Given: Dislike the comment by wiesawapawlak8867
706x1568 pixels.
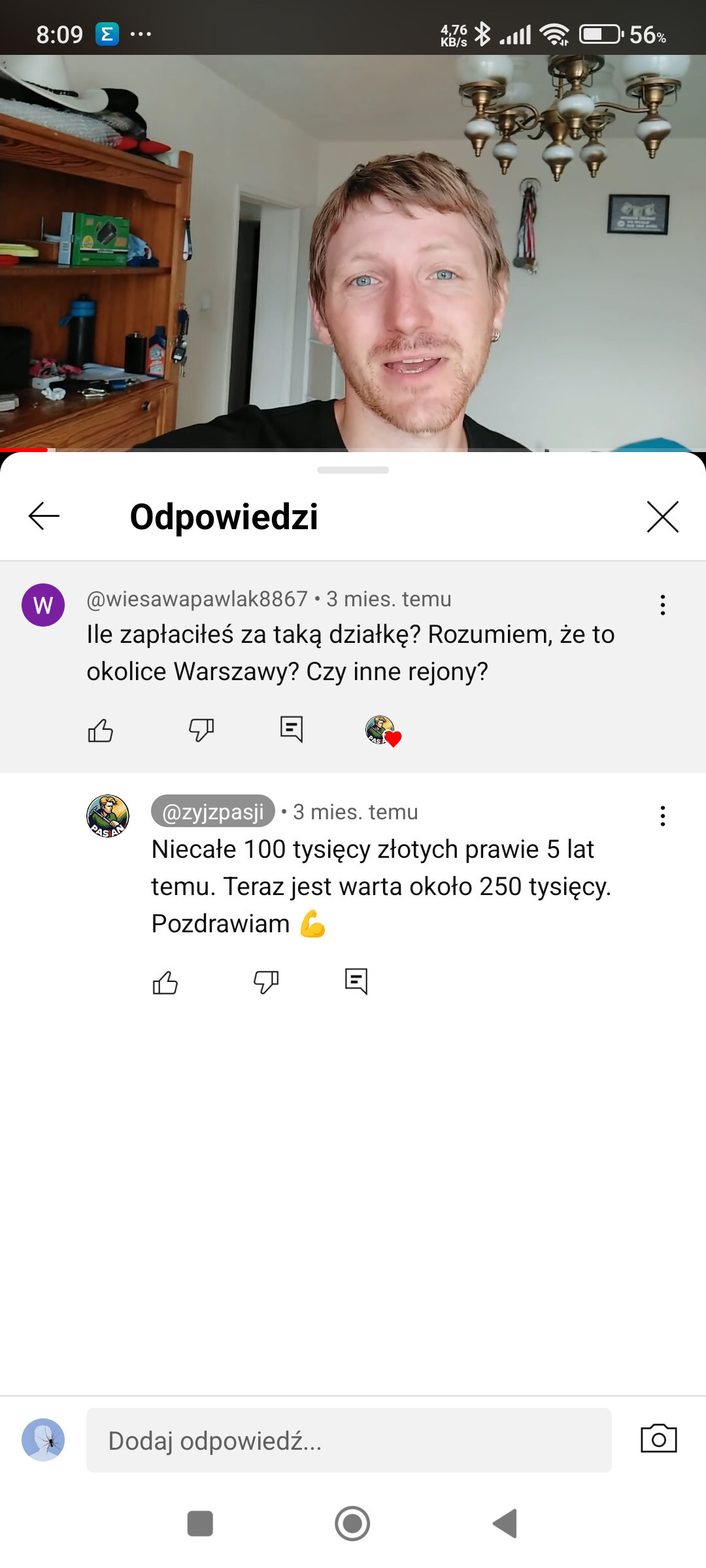Looking at the screenshot, I should pyautogui.click(x=201, y=730).
